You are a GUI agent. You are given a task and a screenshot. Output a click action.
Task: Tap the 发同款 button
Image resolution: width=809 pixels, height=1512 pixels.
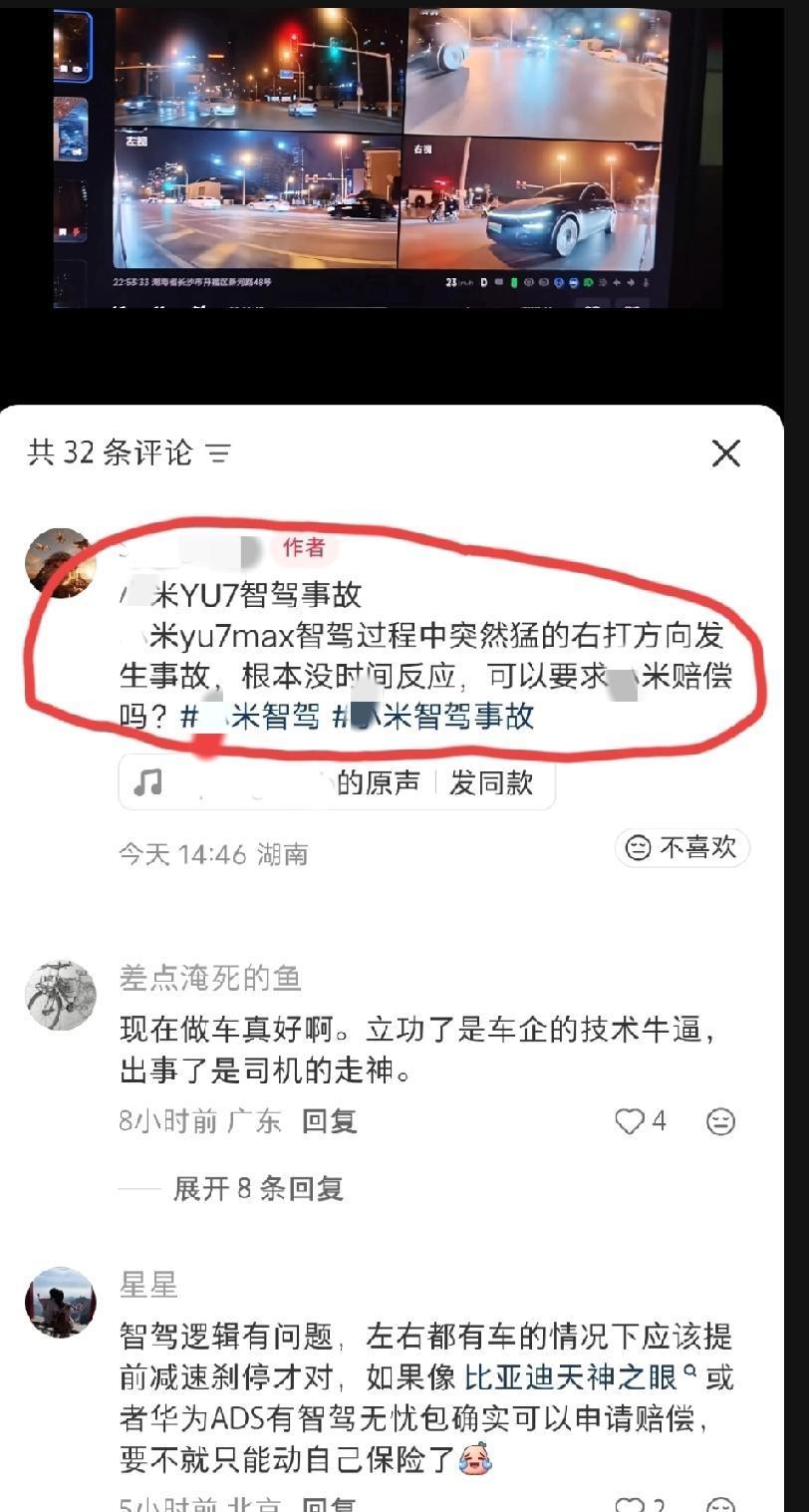pos(490,782)
